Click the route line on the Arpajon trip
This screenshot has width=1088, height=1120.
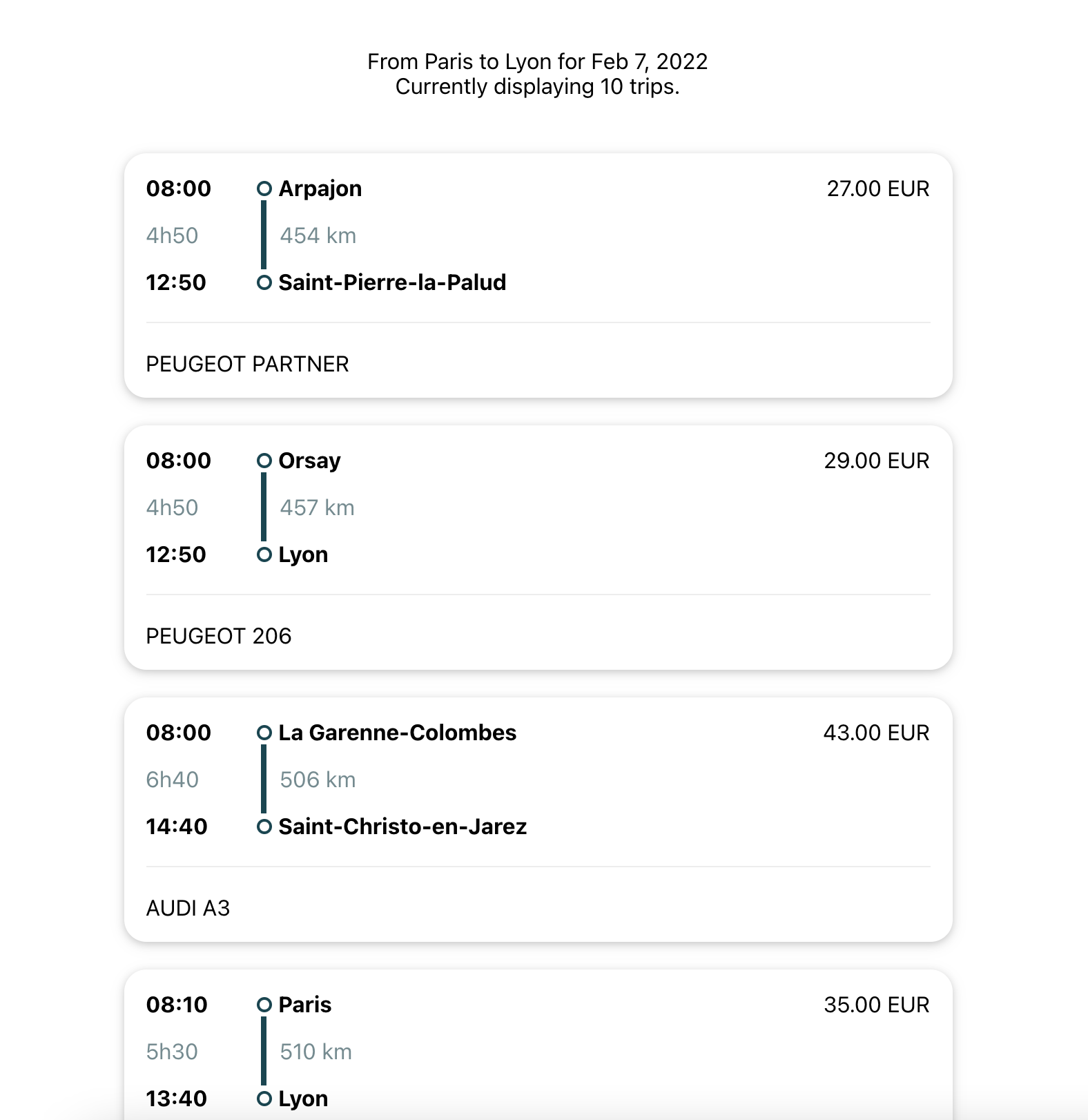264,235
